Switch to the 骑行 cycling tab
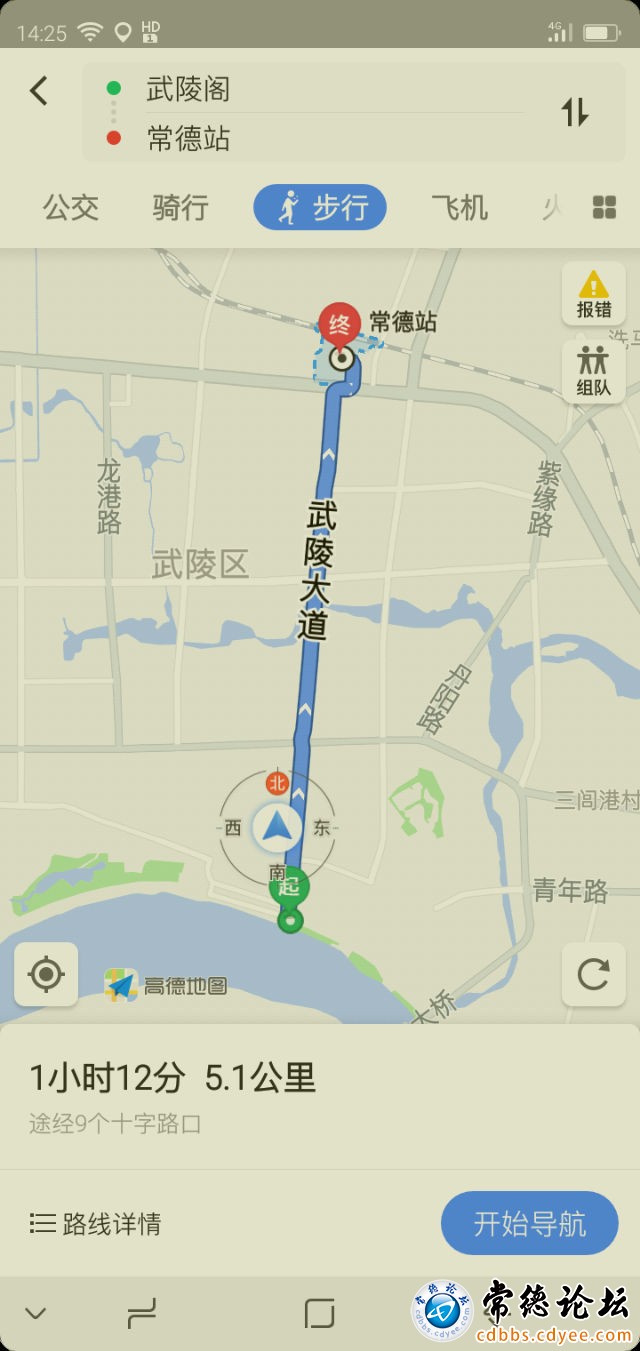The height and width of the screenshot is (1351, 640). [180, 208]
